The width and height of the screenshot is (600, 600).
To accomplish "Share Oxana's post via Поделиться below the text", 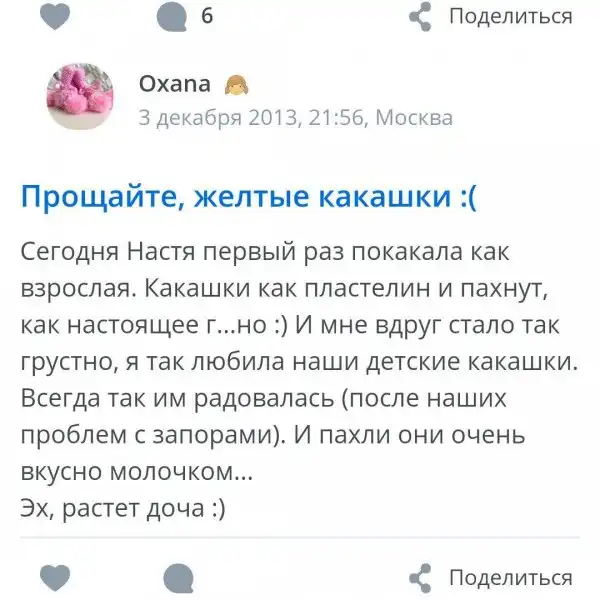I will pos(492,578).
